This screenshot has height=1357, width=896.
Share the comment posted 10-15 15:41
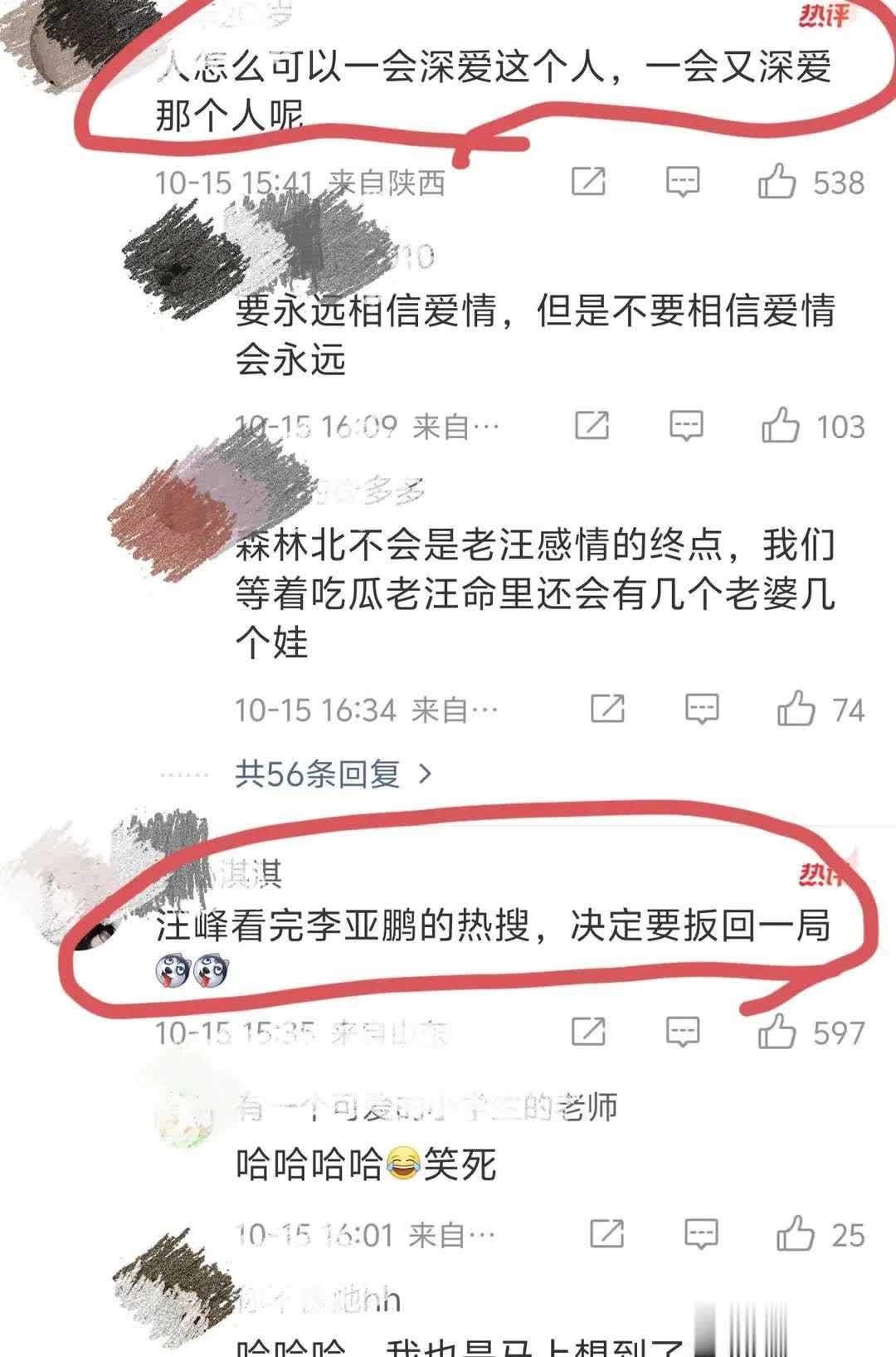(588, 182)
